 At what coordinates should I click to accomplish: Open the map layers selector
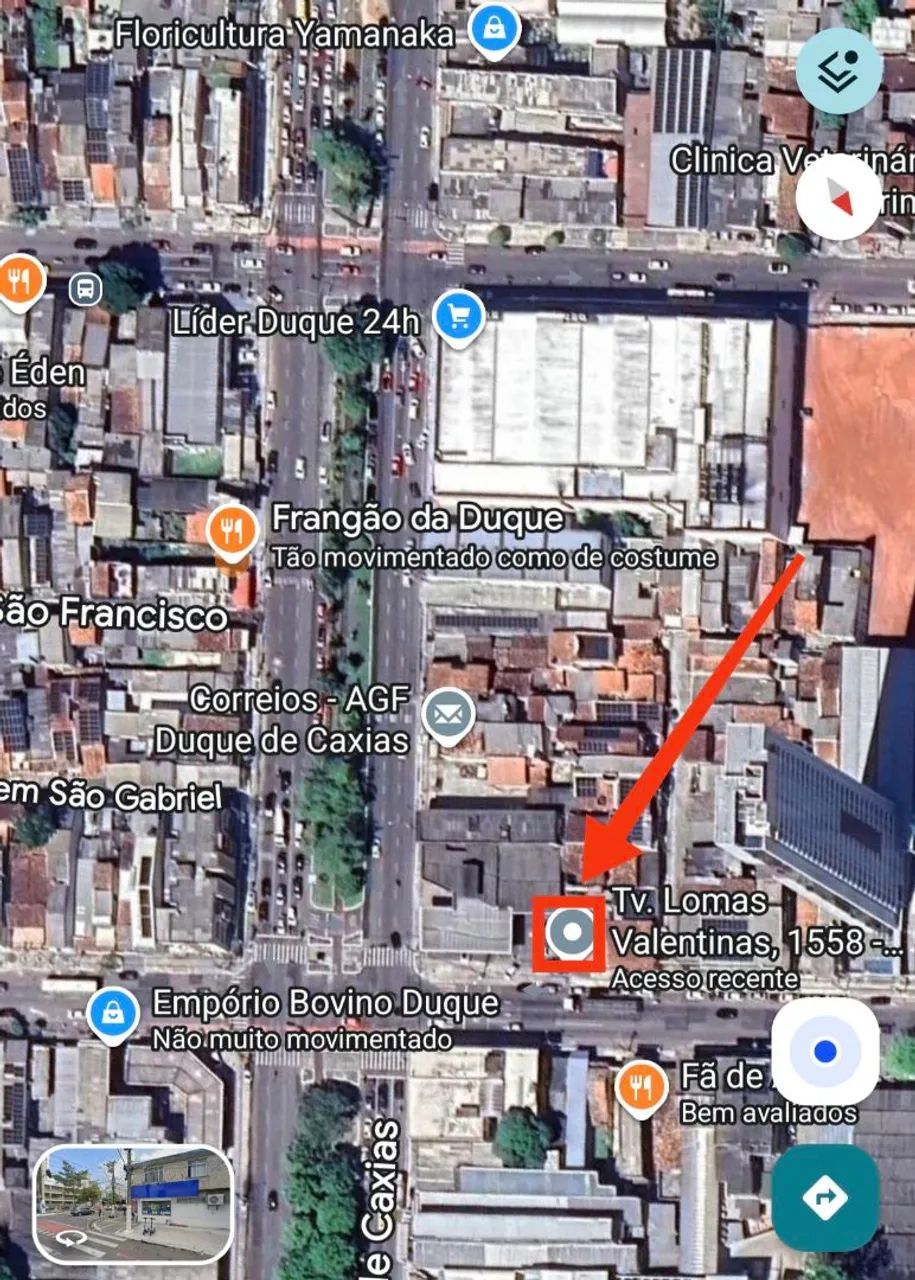[839, 71]
